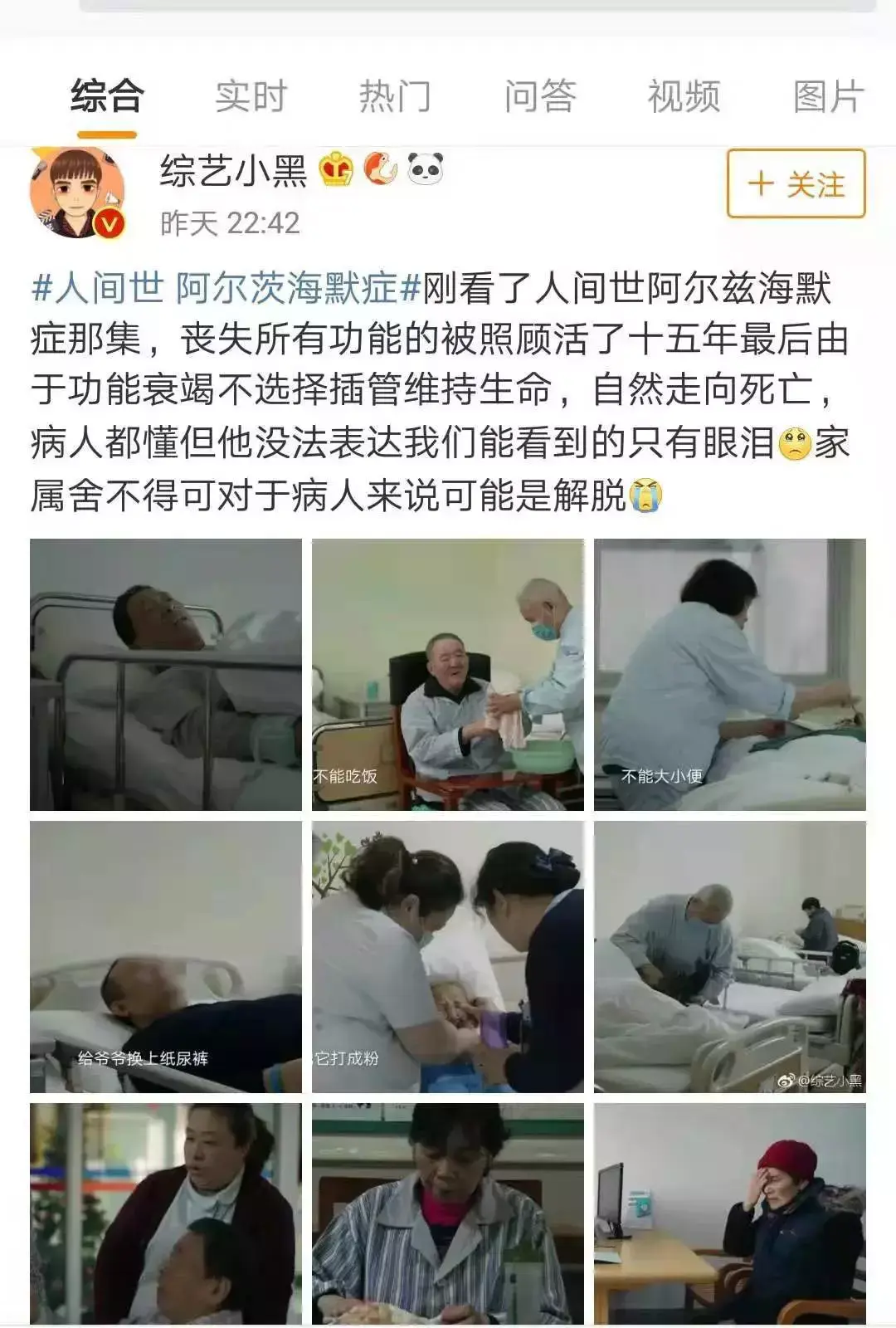This screenshot has width=896, height=1328.
Task: Open the first photo of man in bed
Action: (166, 674)
